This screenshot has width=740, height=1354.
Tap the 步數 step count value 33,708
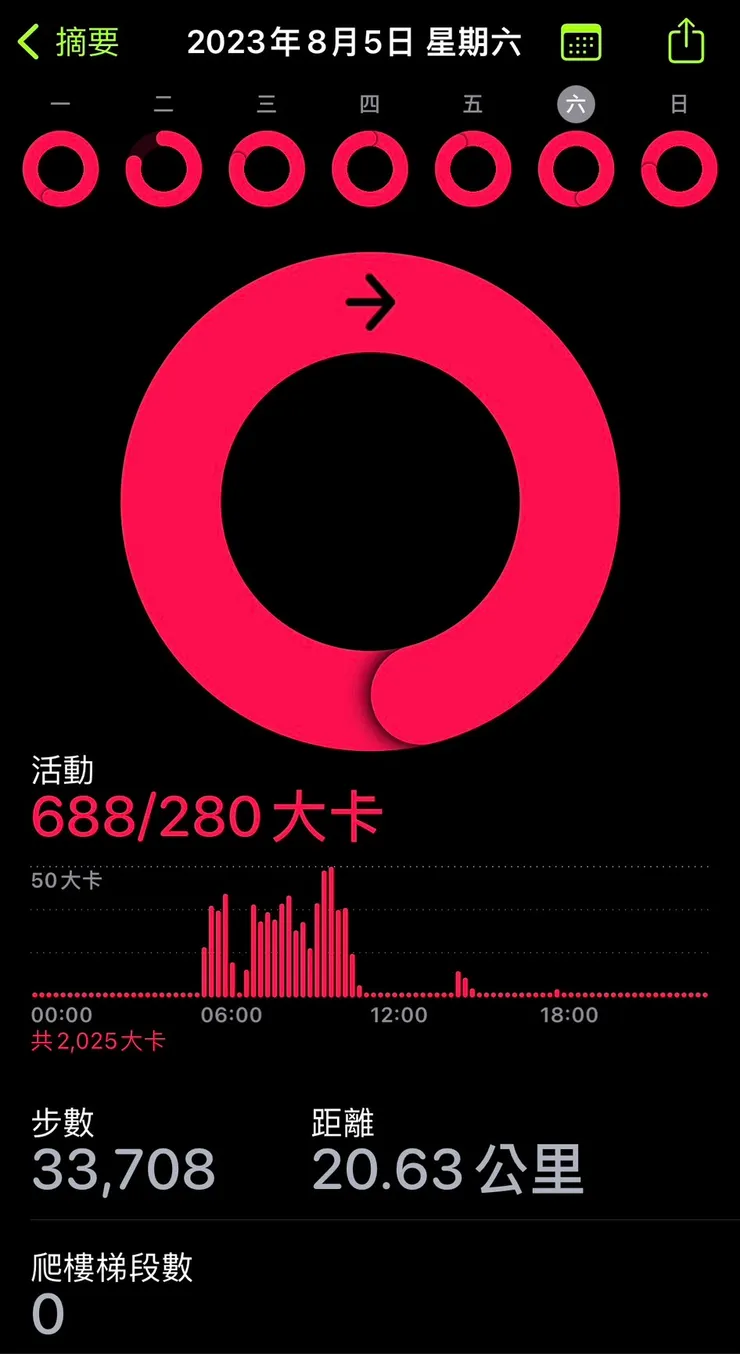[x=122, y=1168]
